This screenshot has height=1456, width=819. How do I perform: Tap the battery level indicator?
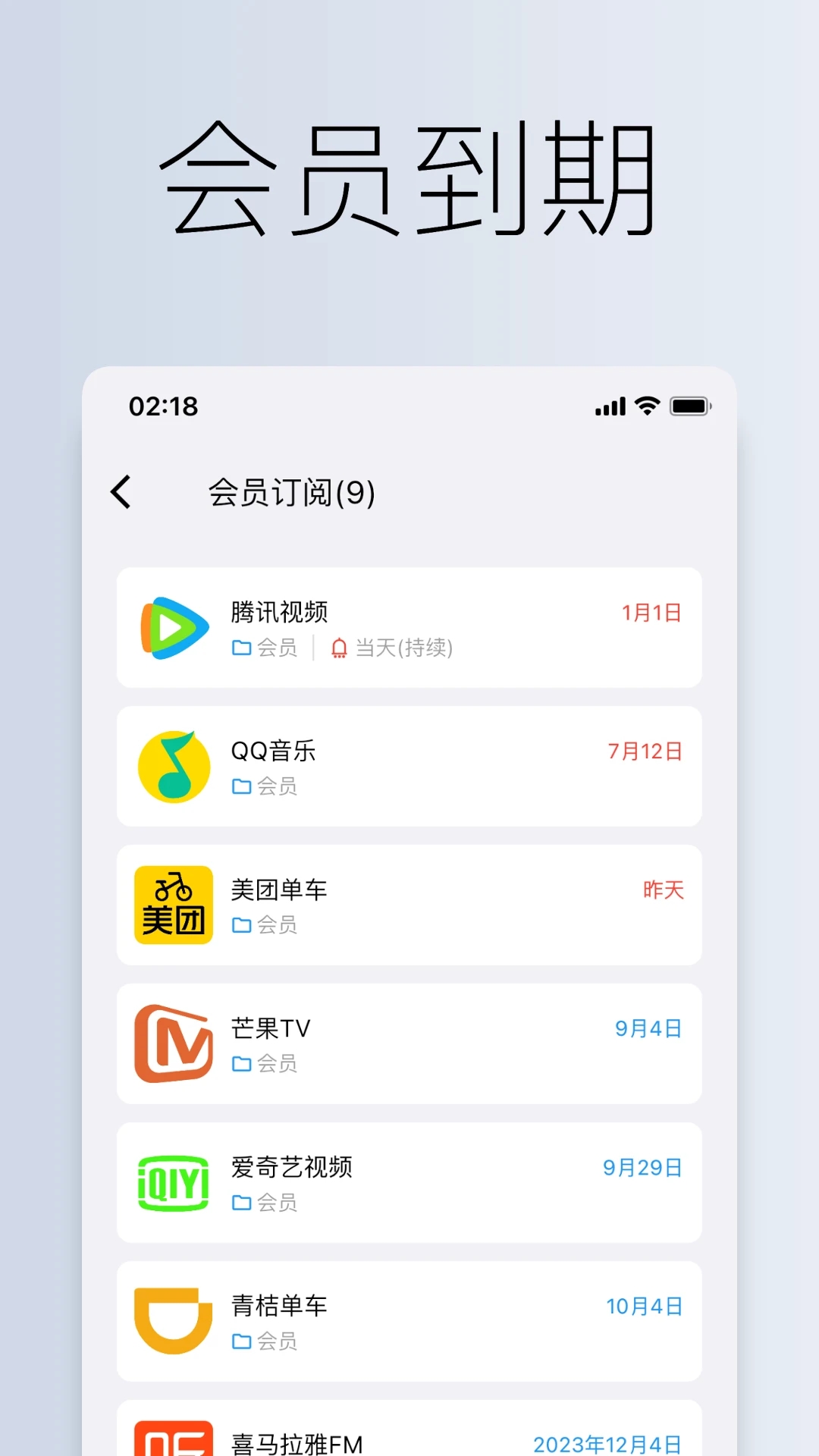coord(689,406)
